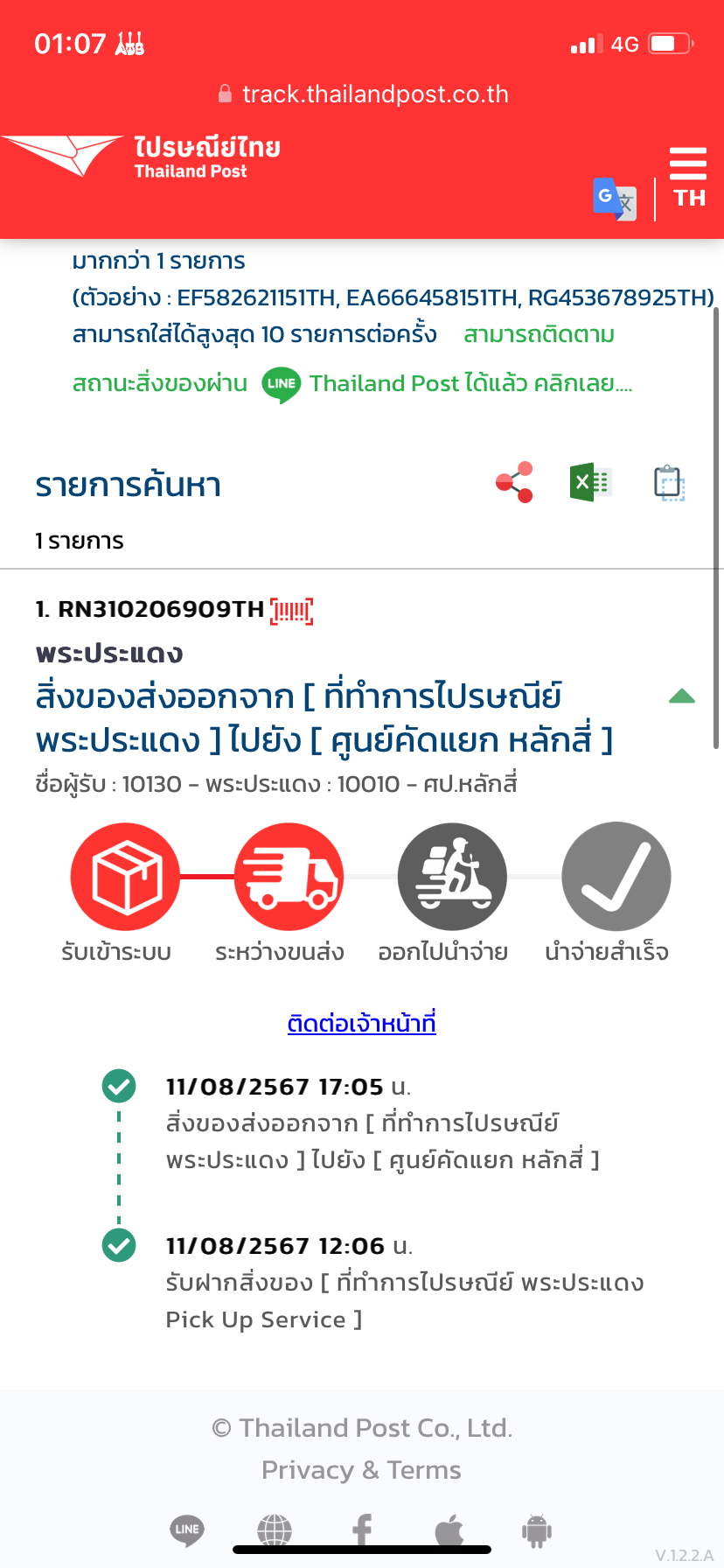Open the Facebook icon in the footer
Image resolution: width=724 pixels, height=1568 pixels.
[x=362, y=1530]
